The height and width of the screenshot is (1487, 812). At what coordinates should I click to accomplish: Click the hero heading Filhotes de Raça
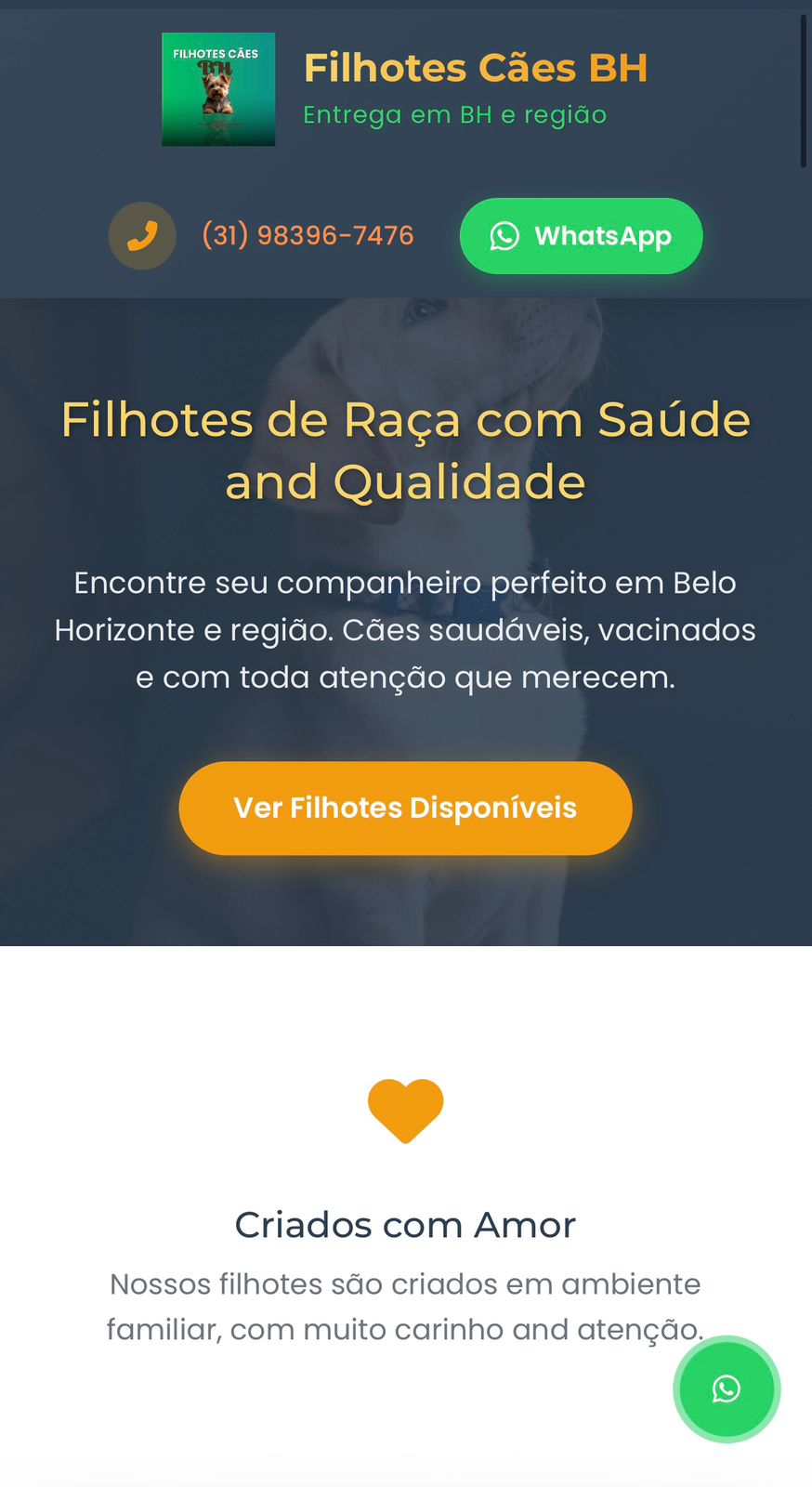[x=405, y=450]
